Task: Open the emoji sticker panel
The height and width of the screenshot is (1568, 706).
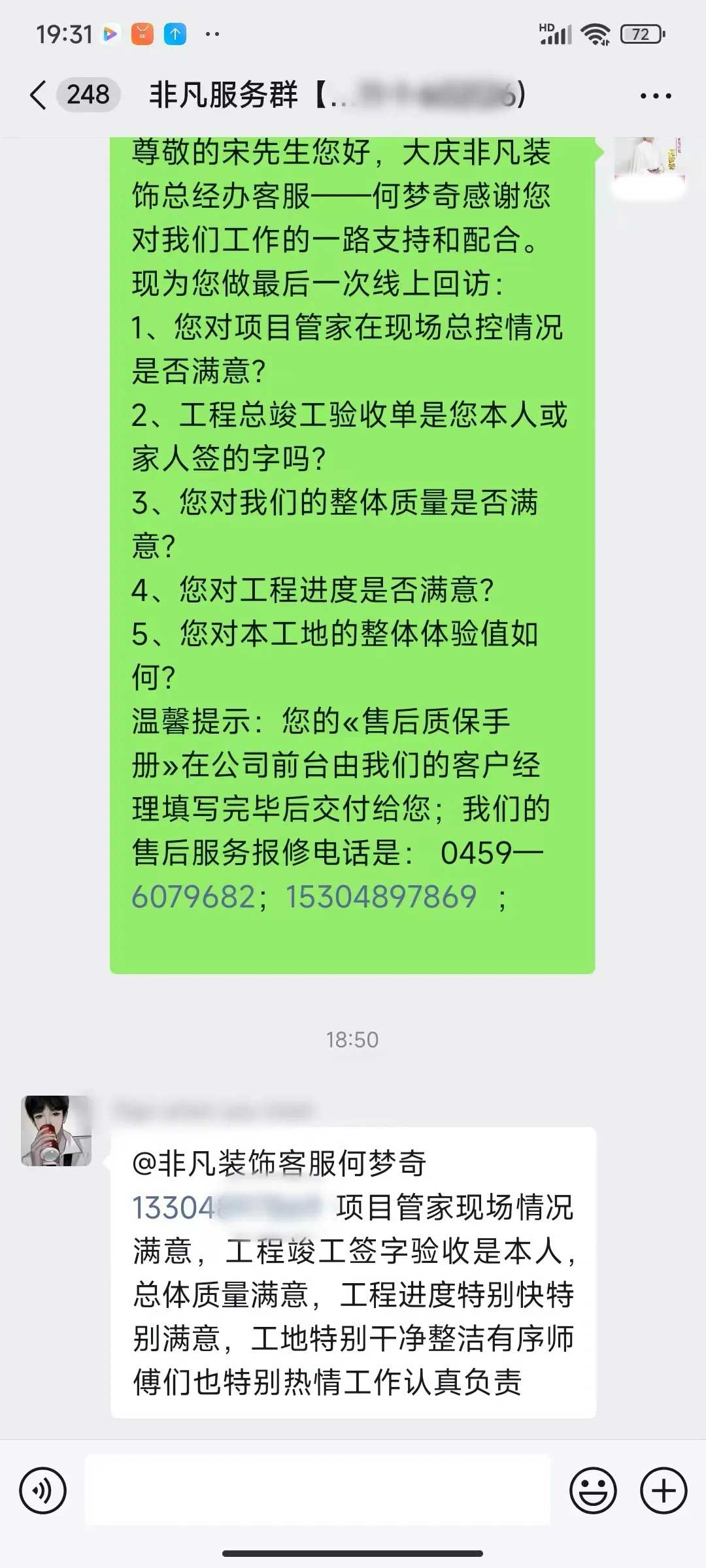Action: [x=593, y=1491]
